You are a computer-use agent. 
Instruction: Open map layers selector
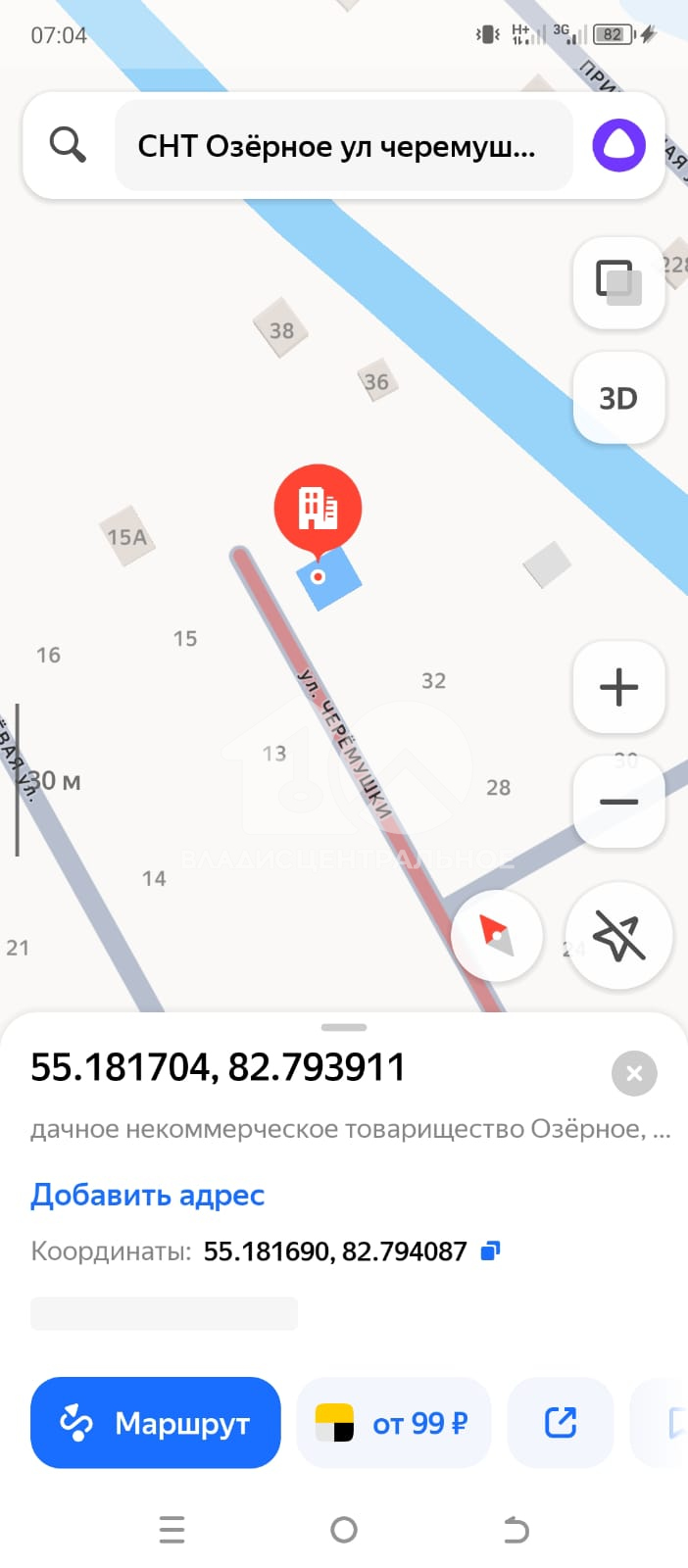pyautogui.click(x=618, y=283)
